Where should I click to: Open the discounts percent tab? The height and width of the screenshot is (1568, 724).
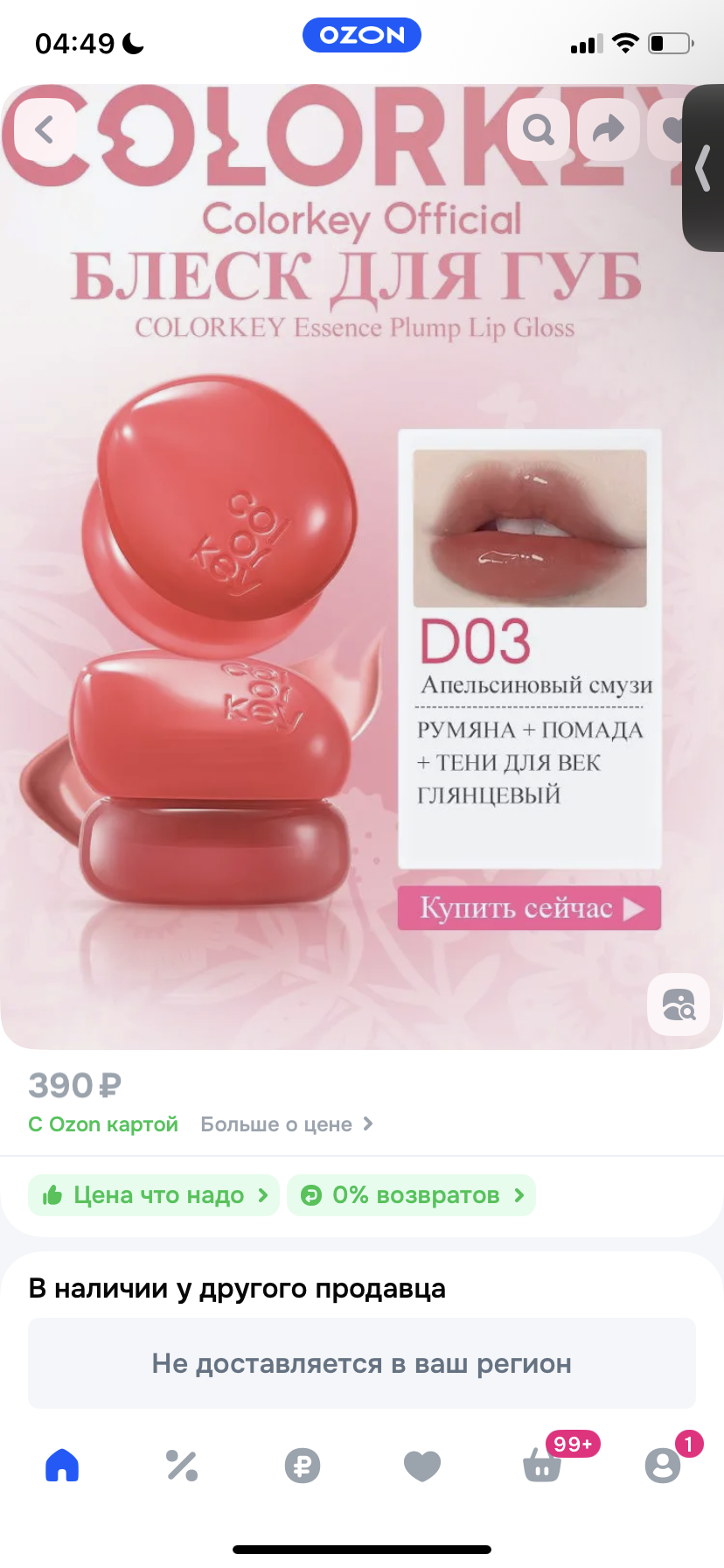click(x=182, y=1465)
